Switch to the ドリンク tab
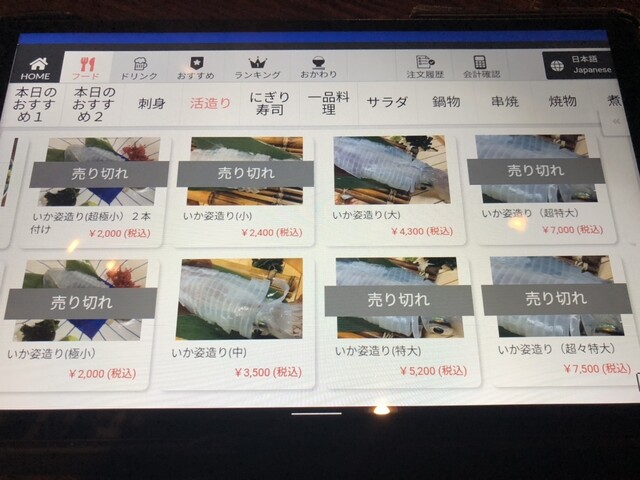640x480 pixels. click(x=139, y=67)
